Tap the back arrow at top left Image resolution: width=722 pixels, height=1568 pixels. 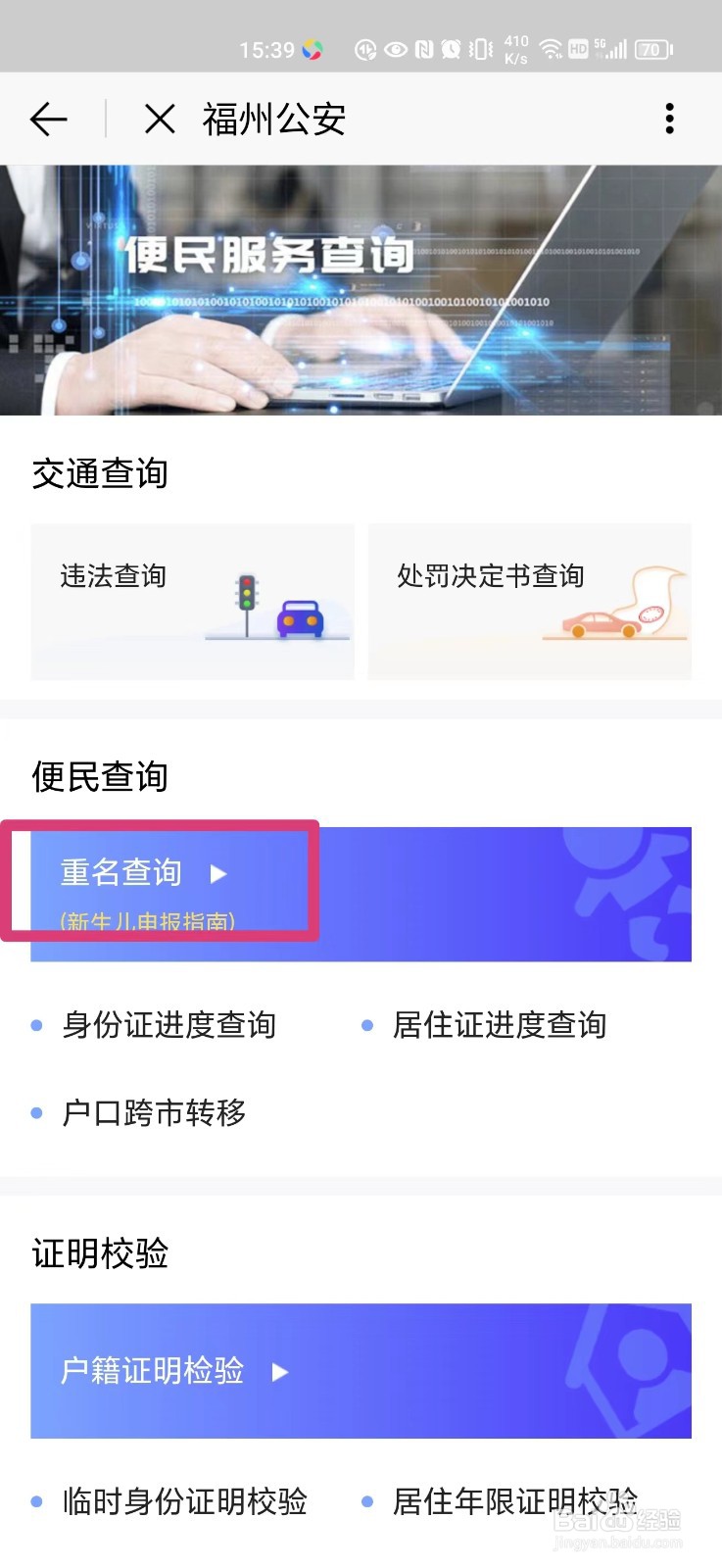(48, 118)
